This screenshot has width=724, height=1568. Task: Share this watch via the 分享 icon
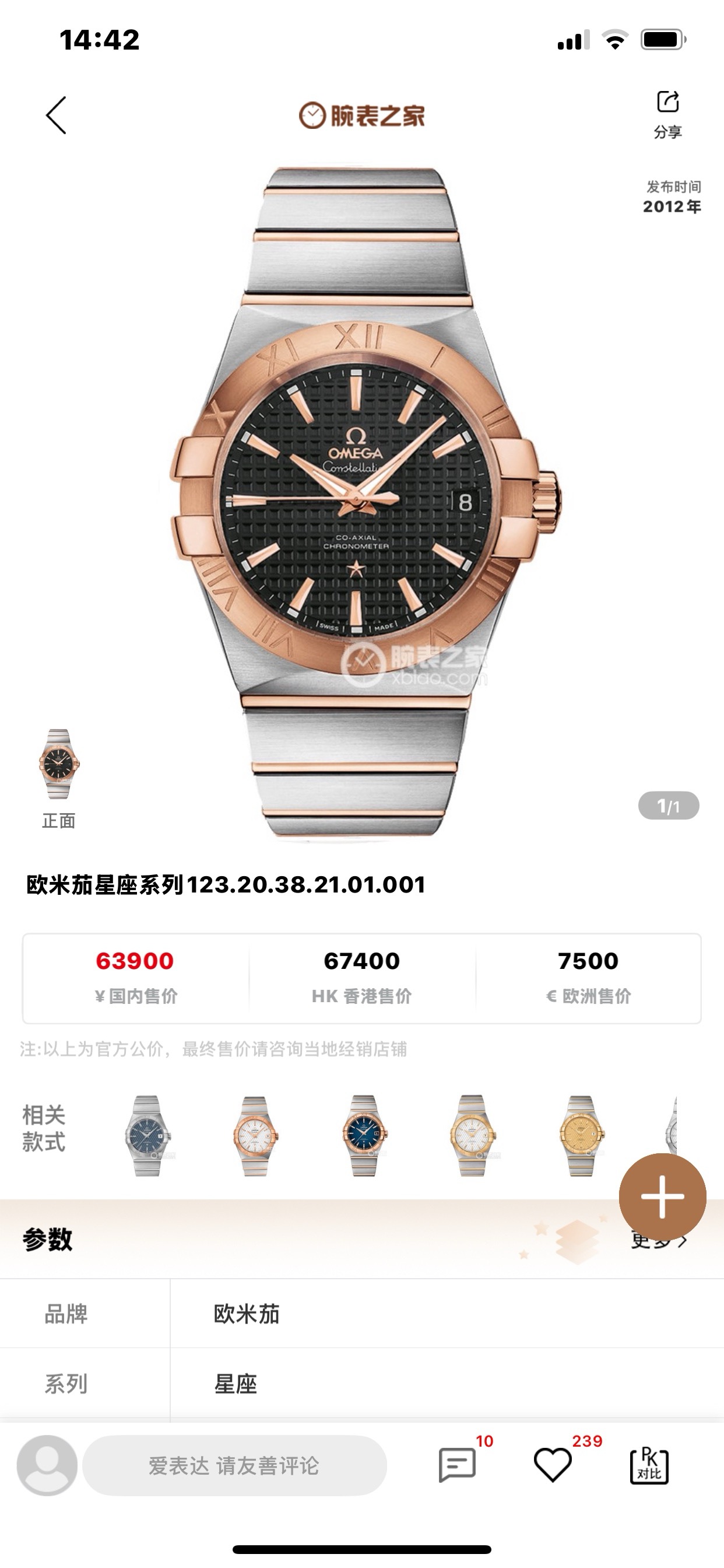pyautogui.click(x=667, y=113)
